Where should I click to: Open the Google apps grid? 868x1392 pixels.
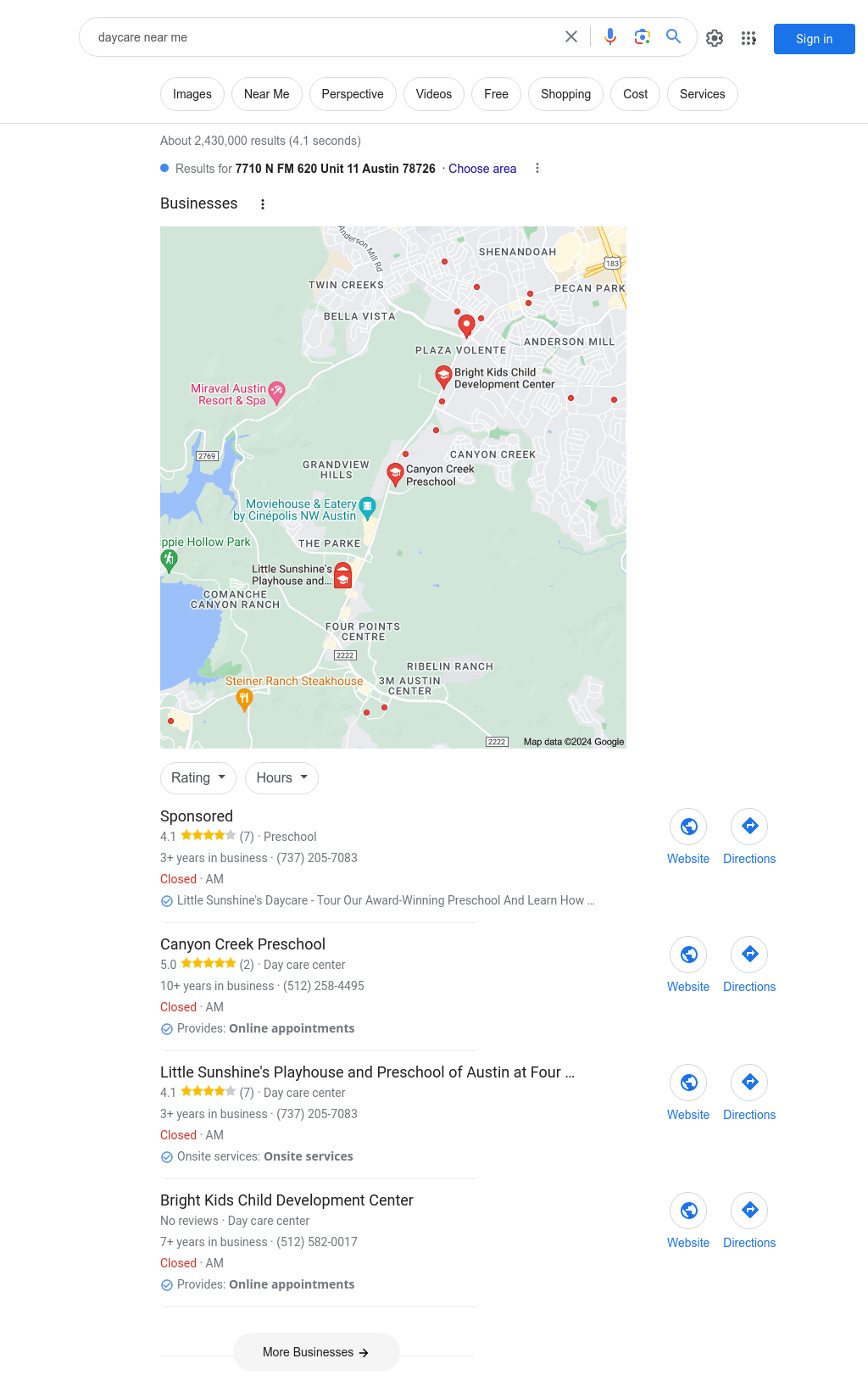coord(748,38)
